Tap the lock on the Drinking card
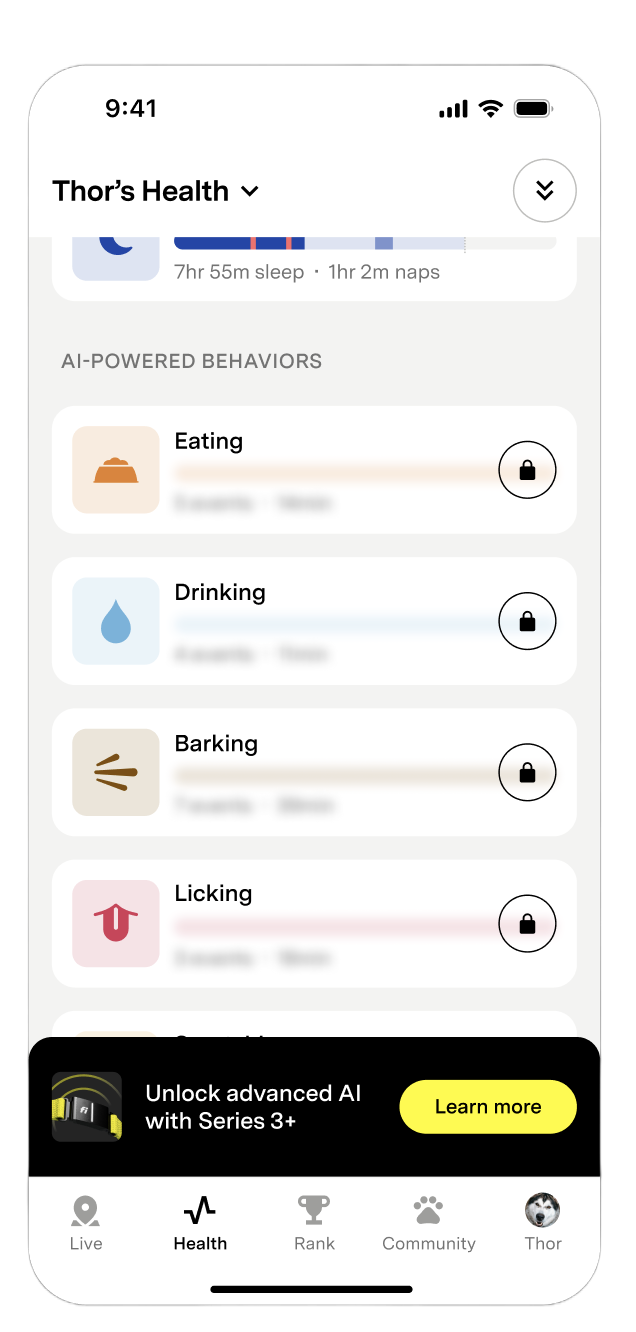Screen dimensions: 636x1332 click(527, 621)
